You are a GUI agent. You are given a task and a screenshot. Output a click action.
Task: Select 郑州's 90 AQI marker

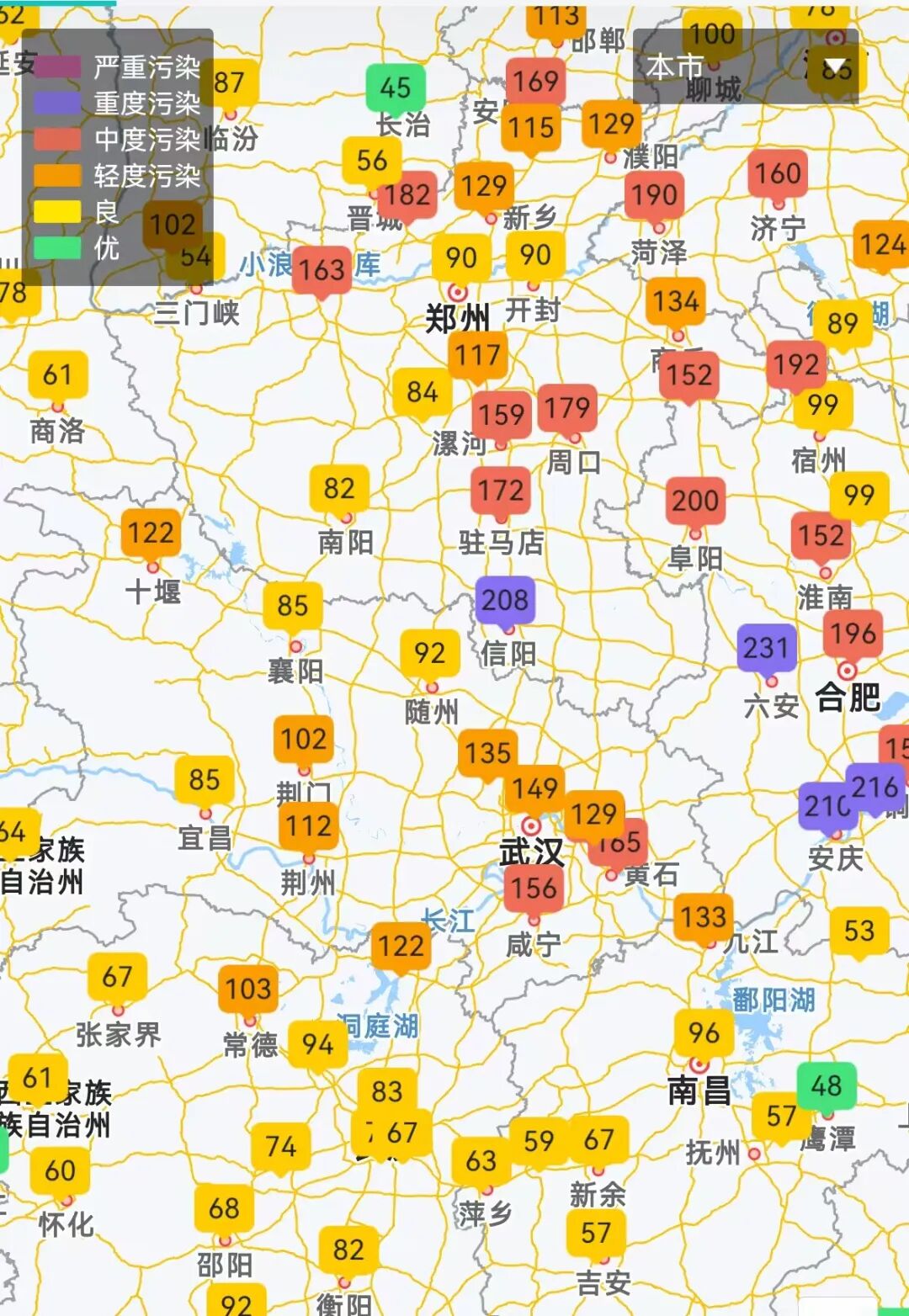[x=461, y=257]
